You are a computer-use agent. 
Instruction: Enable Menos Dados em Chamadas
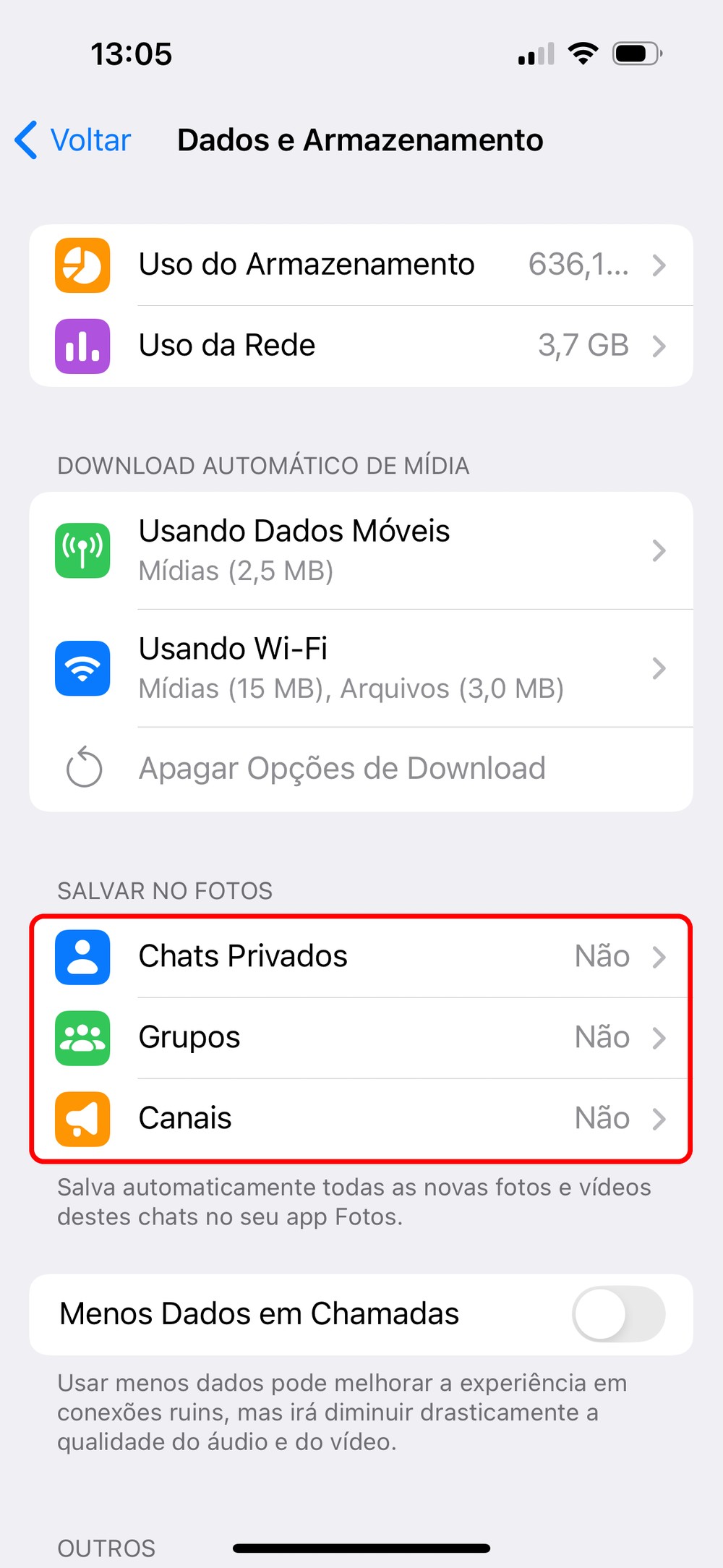618,1314
